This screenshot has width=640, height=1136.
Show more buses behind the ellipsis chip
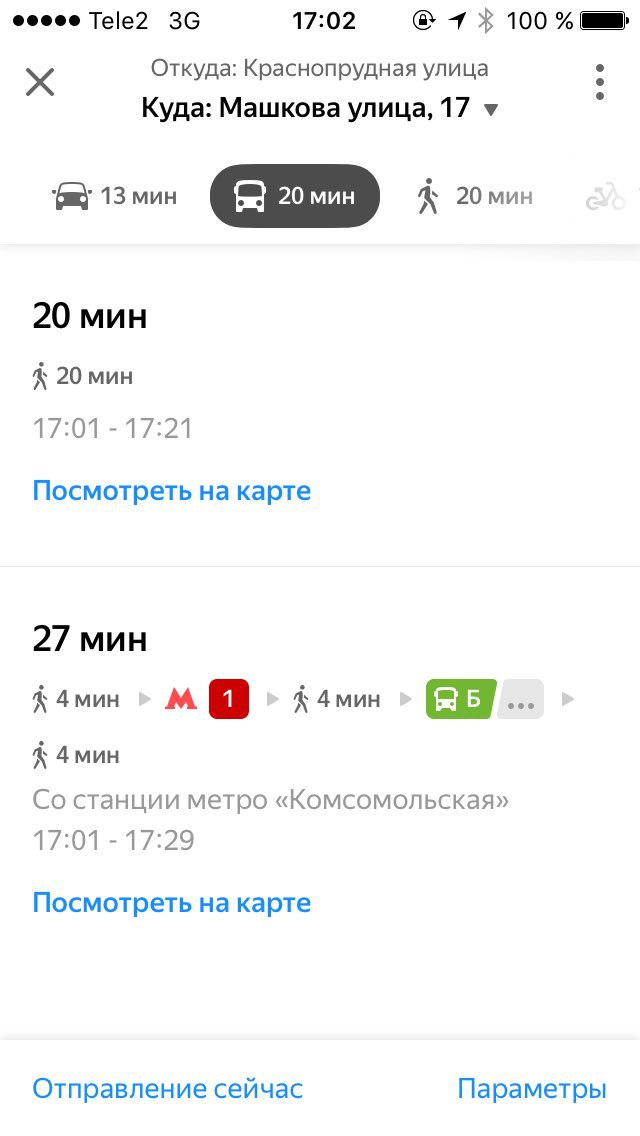tap(520, 699)
